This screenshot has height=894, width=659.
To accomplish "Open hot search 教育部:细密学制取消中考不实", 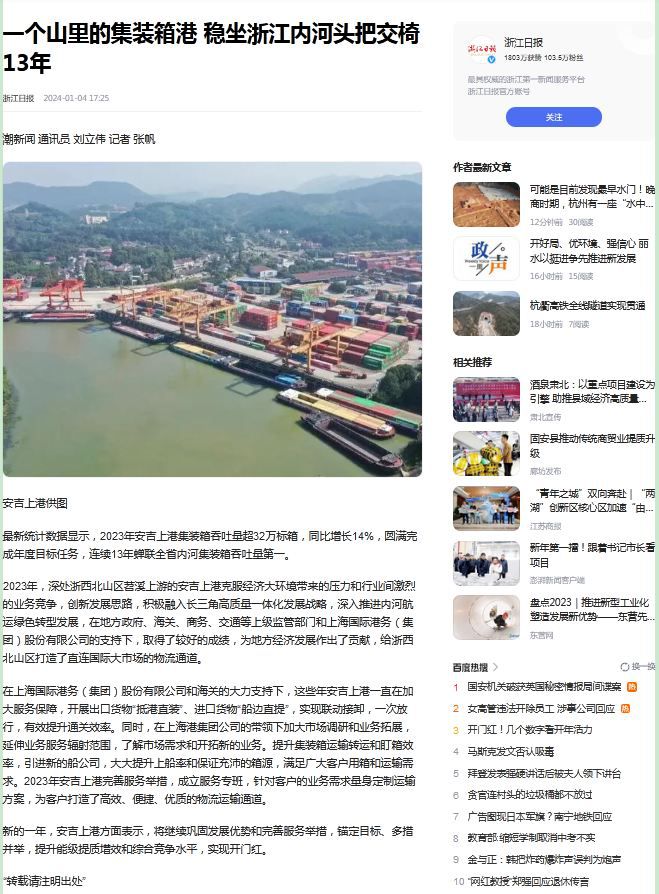I will point(530,838).
